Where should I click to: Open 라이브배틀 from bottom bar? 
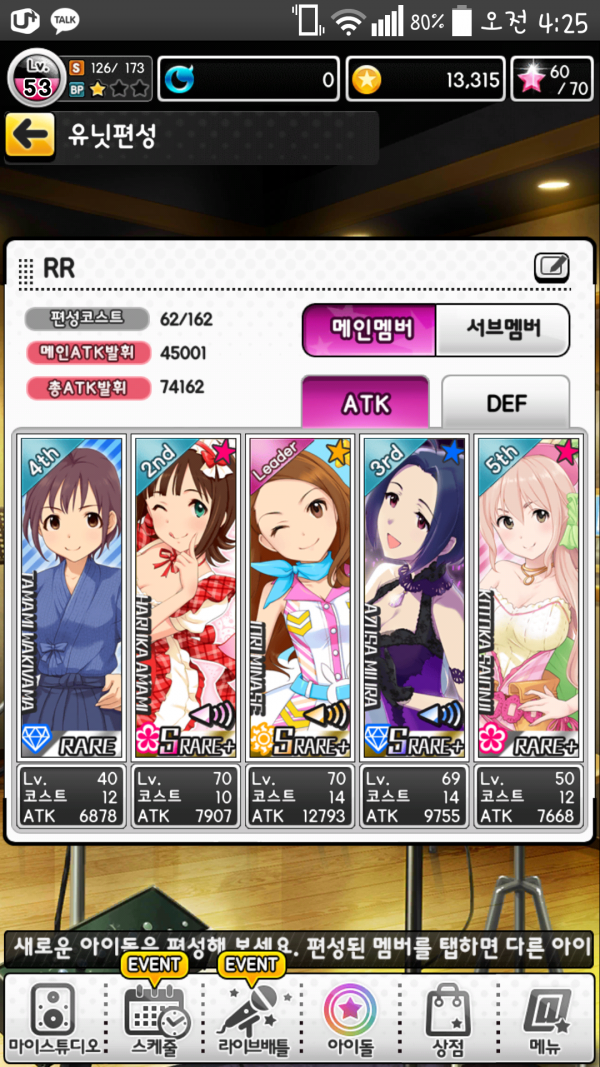[x=254, y=1017]
